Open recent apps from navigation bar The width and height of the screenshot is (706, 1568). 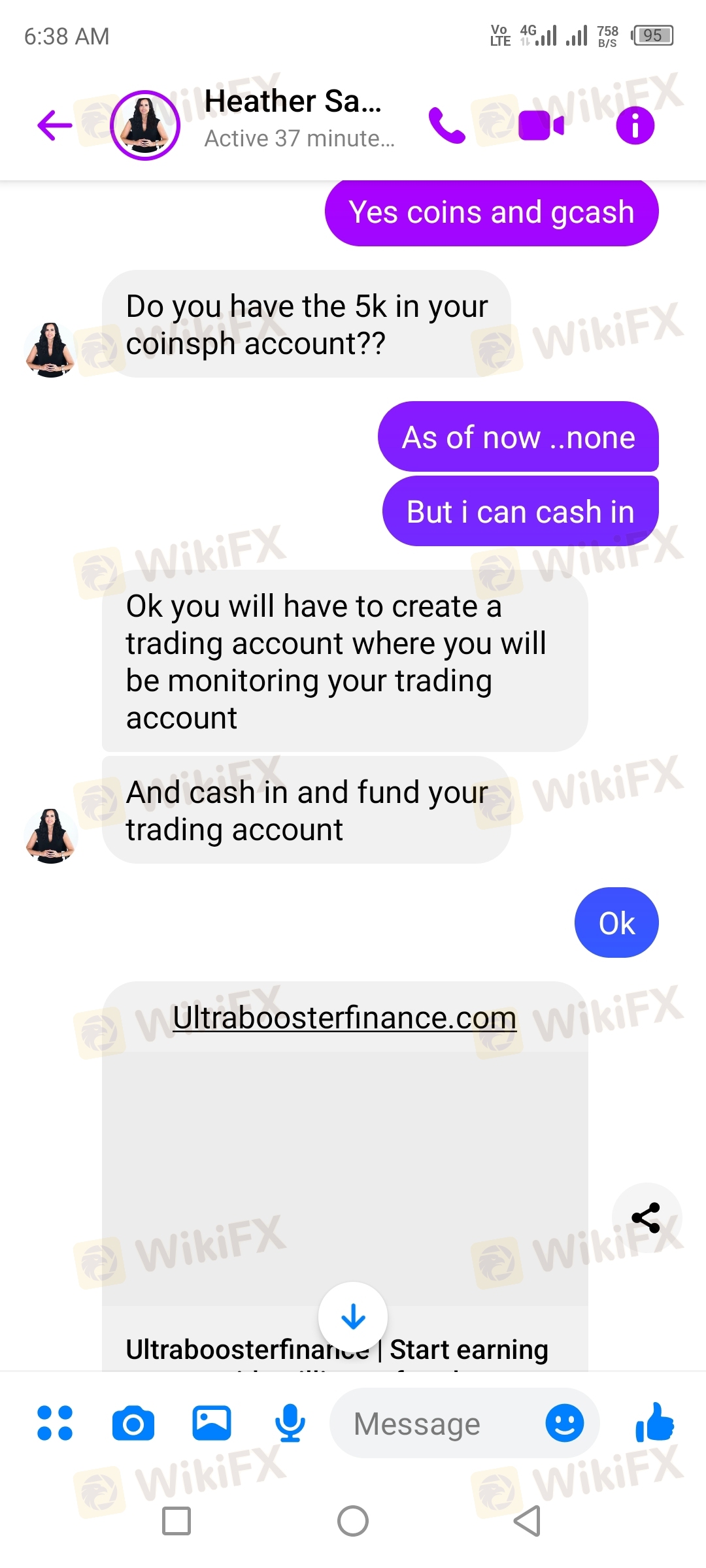pyautogui.click(x=176, y=1521)
